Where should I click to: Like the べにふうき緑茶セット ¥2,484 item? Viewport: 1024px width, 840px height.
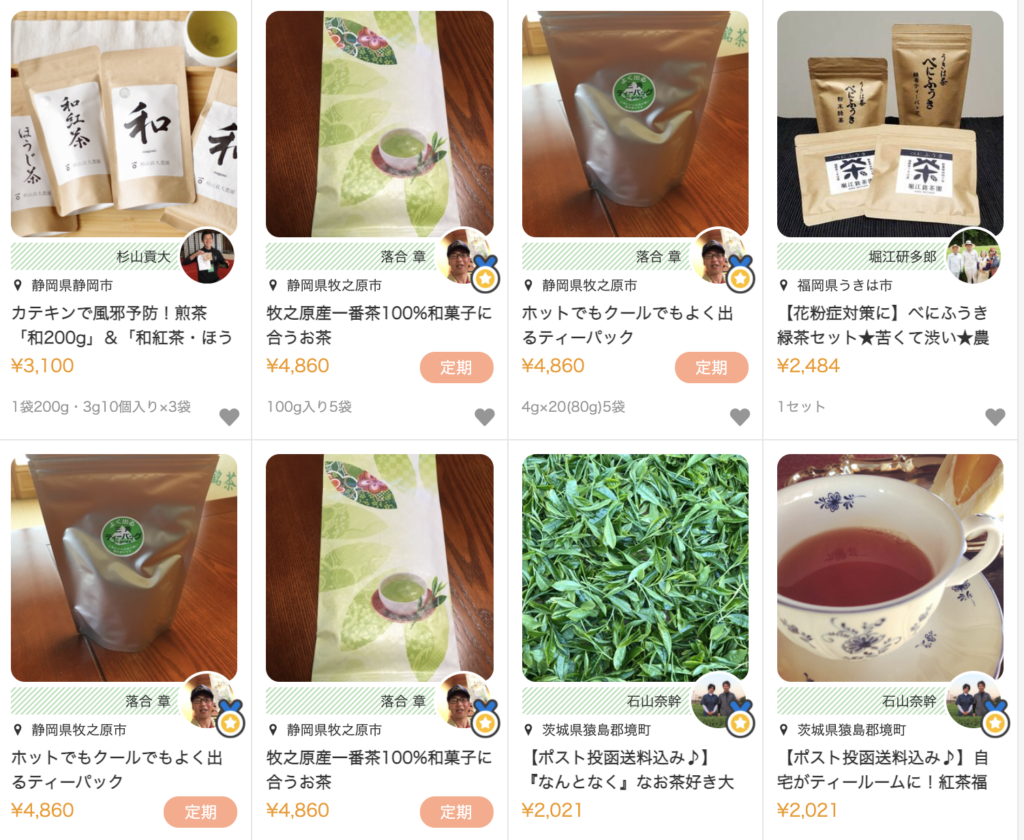[x=995, y=417]
